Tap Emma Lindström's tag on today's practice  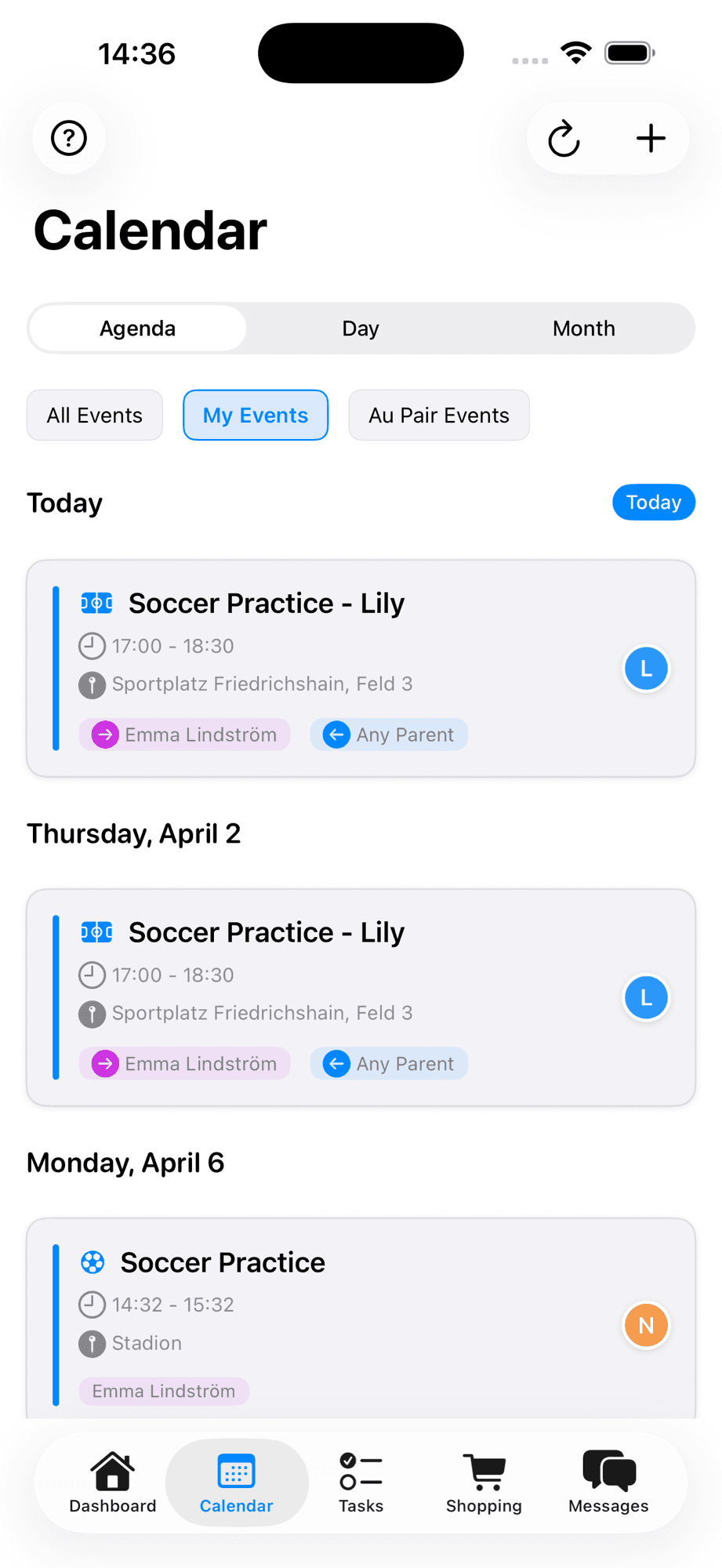(x=184, y=734)
